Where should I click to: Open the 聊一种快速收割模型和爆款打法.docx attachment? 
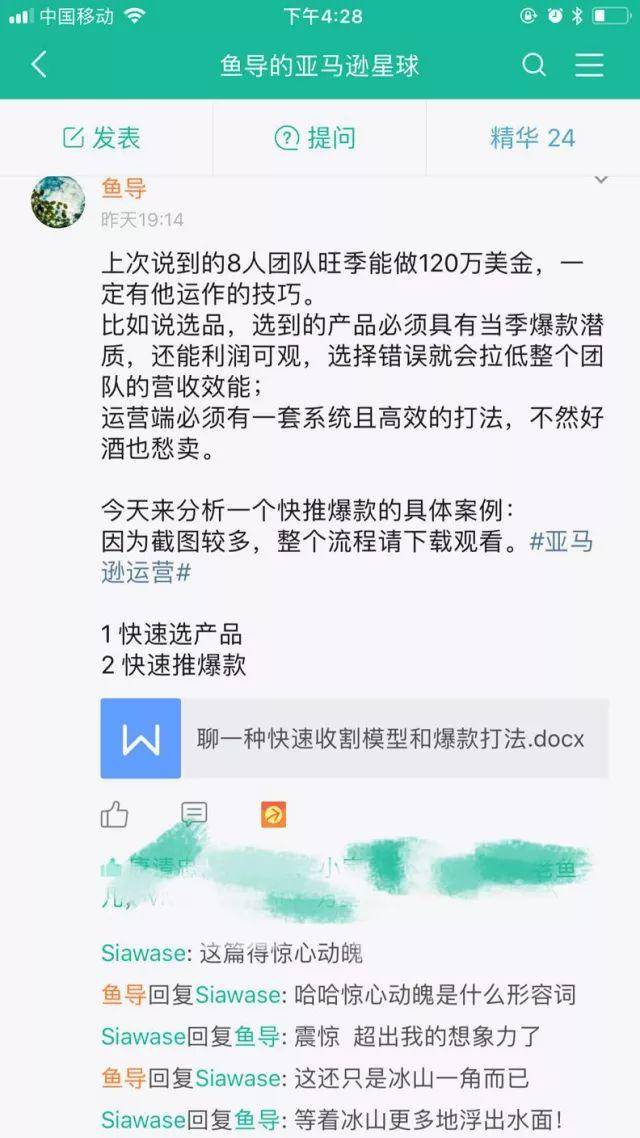(355, 739)
